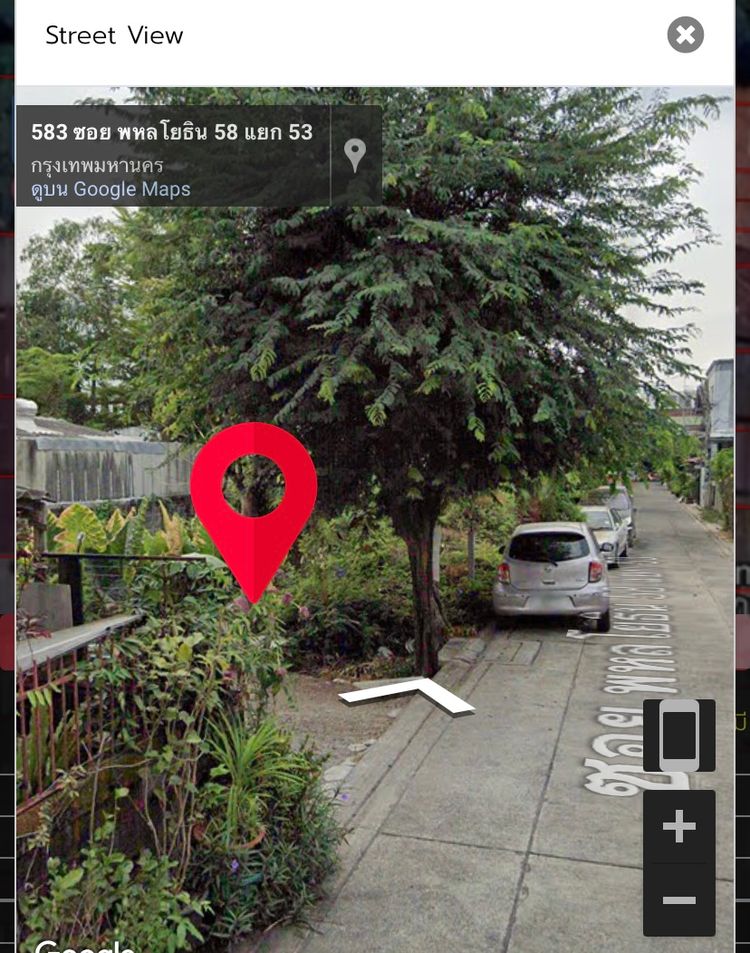Move forward along the street arrow
The image size is (750, 953).
[x=408, y=694]
